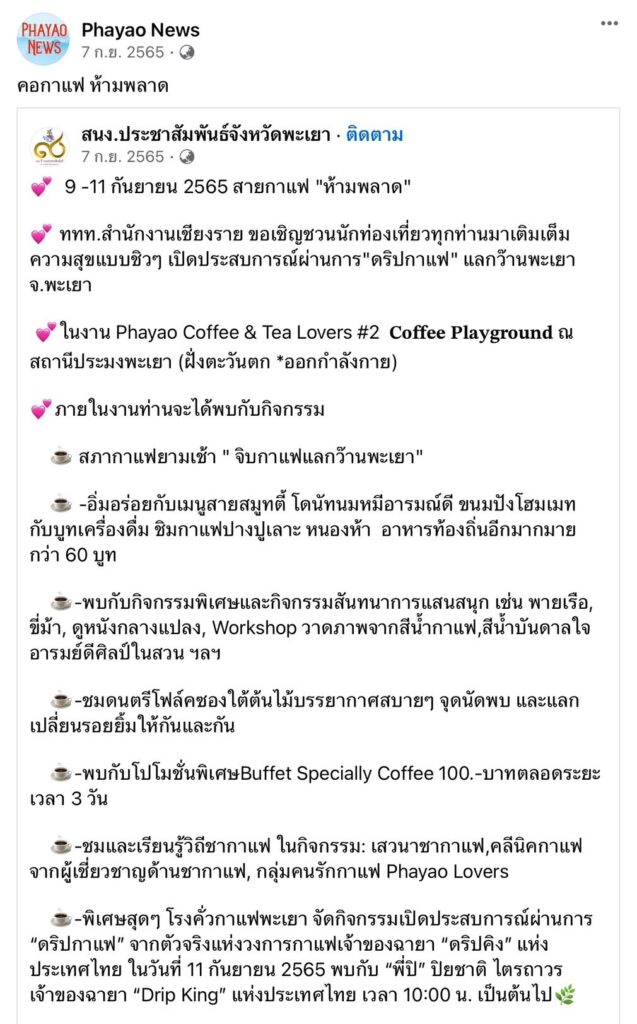Tap Phayao News profile picture
The image size is (637, 1024).
click(x=43, y=39)
